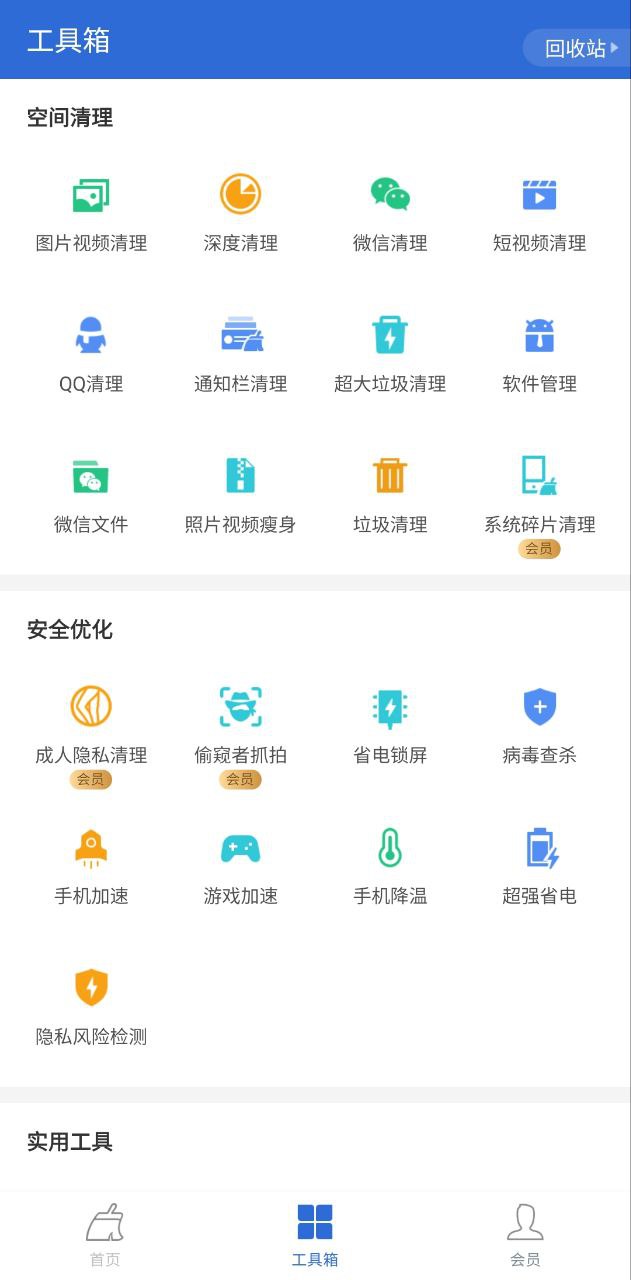Launch 深度清理 deep clean
The height and width of the screenshot is (1280, 631).
pos(240,215)
